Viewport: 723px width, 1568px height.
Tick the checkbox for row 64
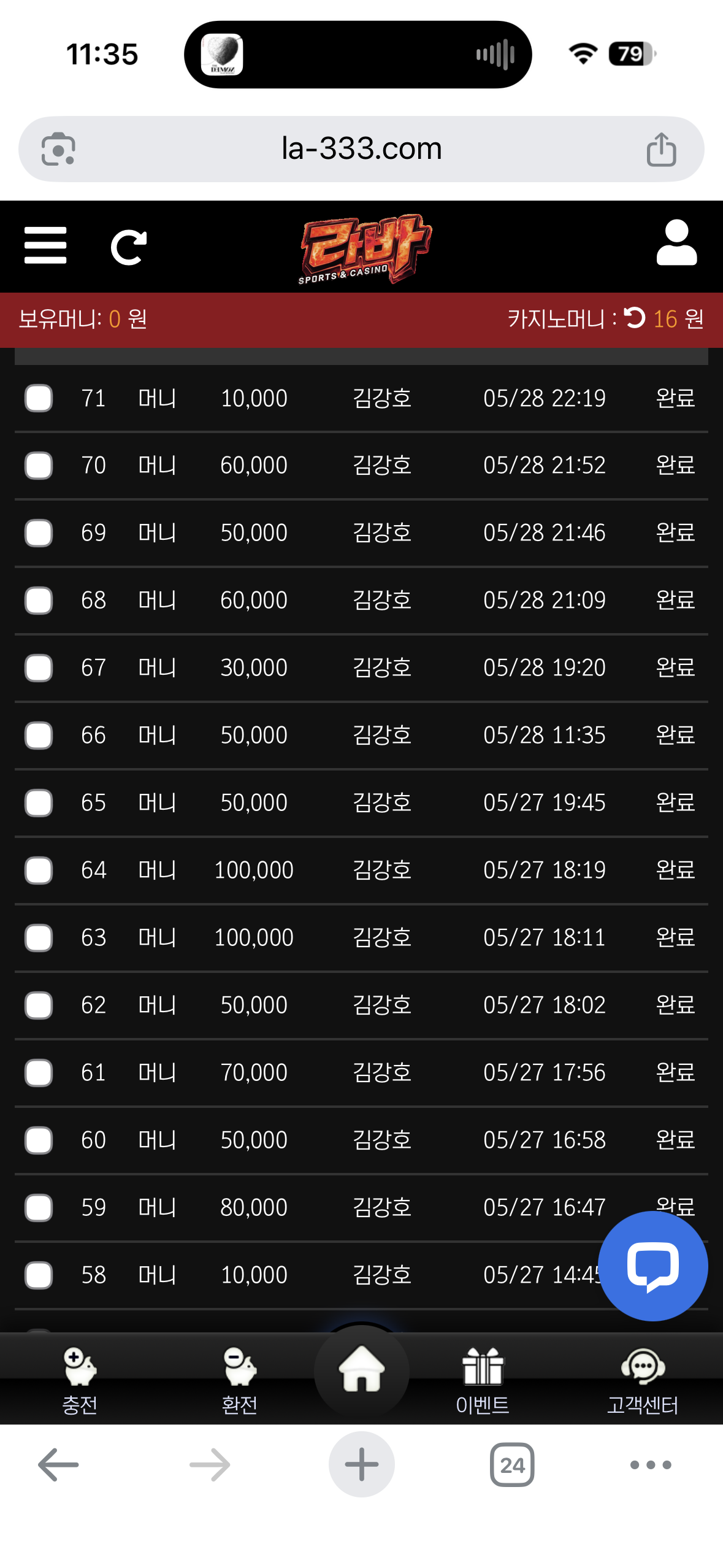pyautogui.click(x=39, y=870)
